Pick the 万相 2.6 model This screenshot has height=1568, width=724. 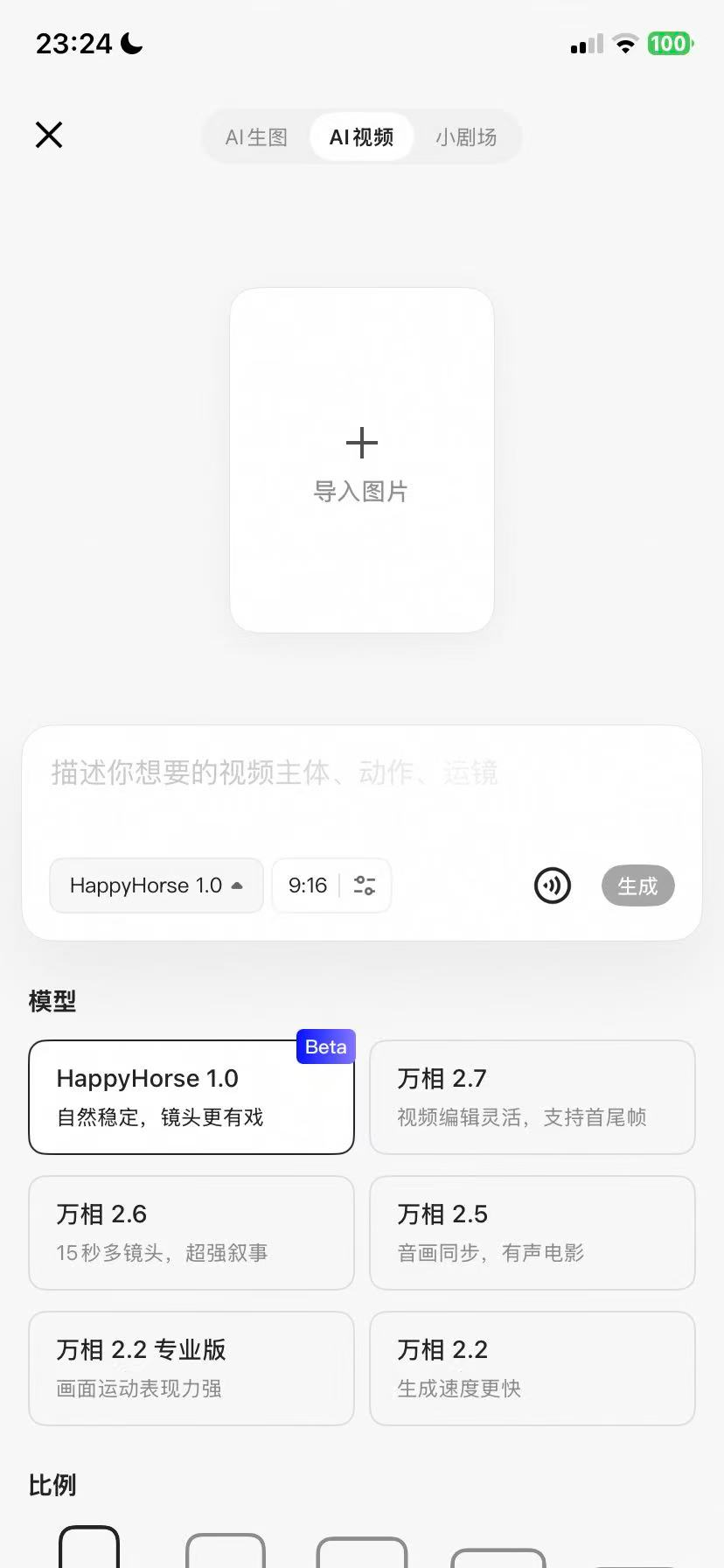pos(191,1233)
